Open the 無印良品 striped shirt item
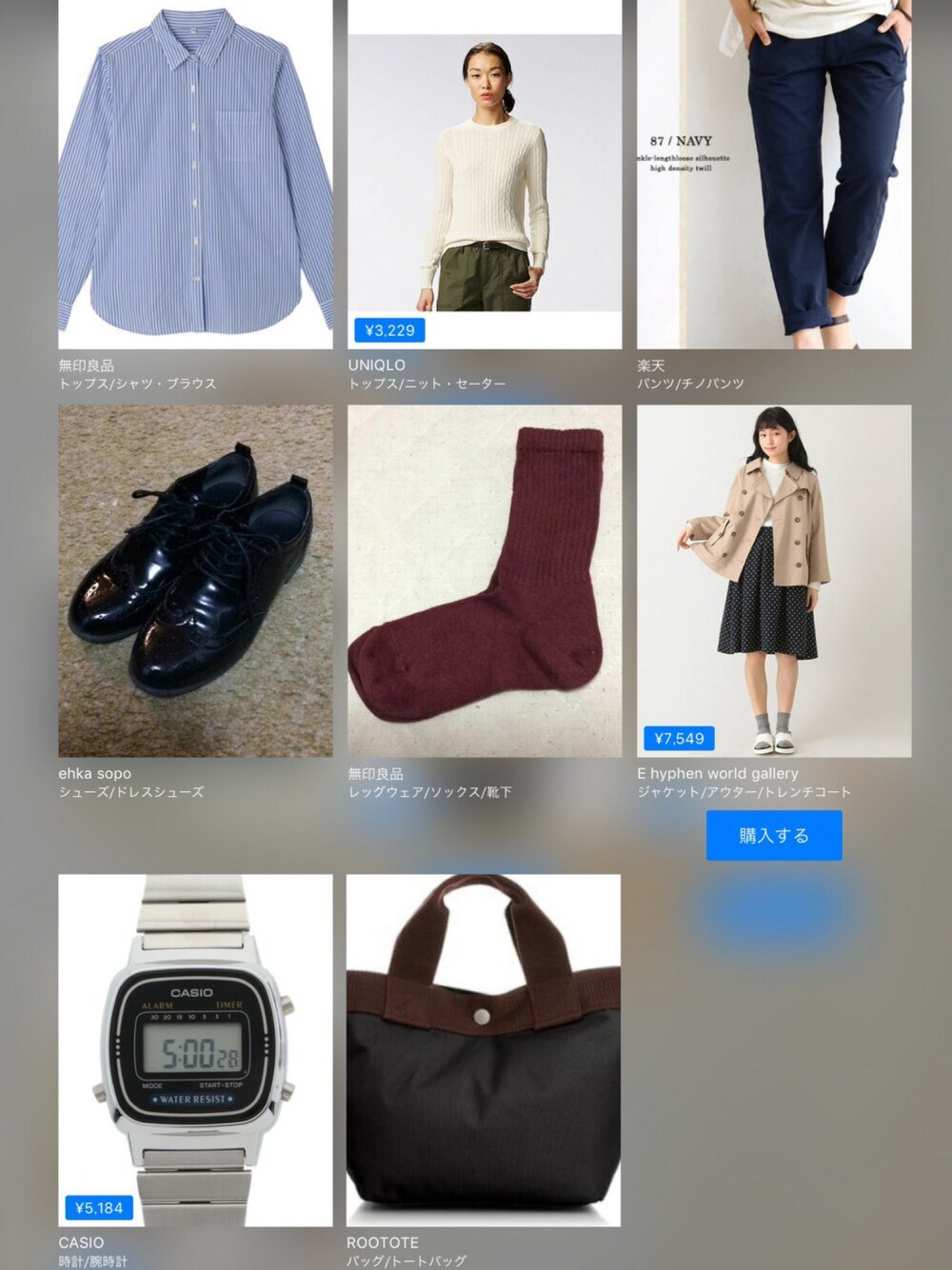This screenshot has height=1270, width=952. [195, 176]
